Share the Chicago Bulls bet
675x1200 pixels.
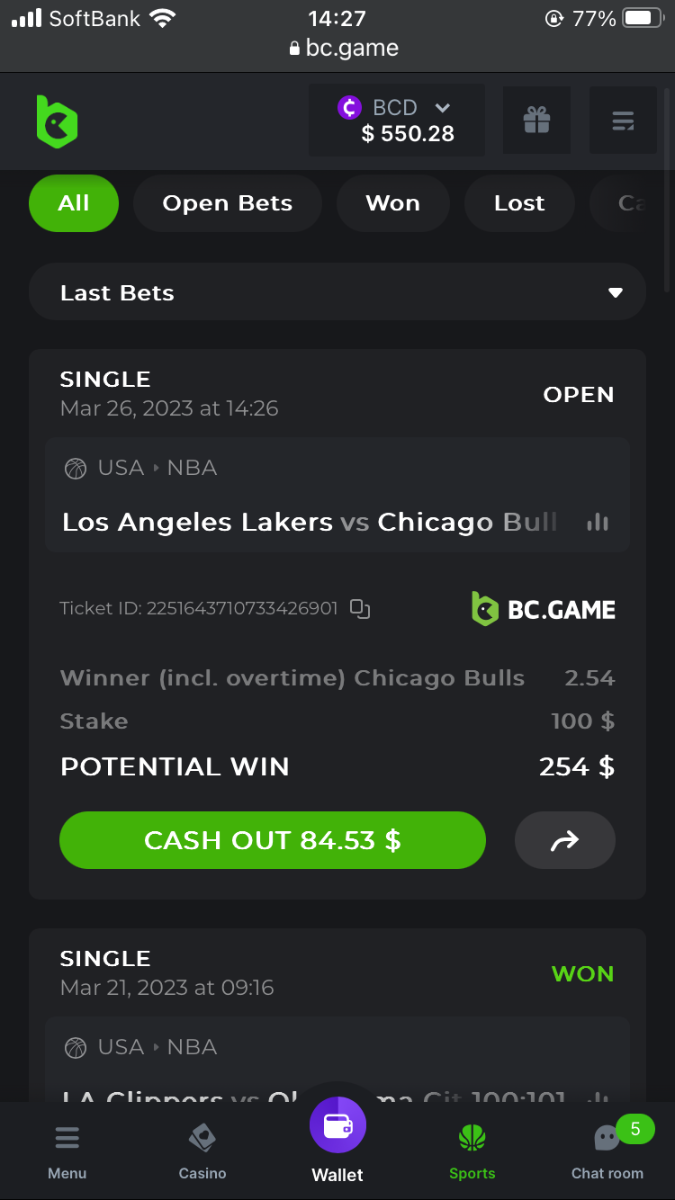pyautogui.click(x=565, y=841)
